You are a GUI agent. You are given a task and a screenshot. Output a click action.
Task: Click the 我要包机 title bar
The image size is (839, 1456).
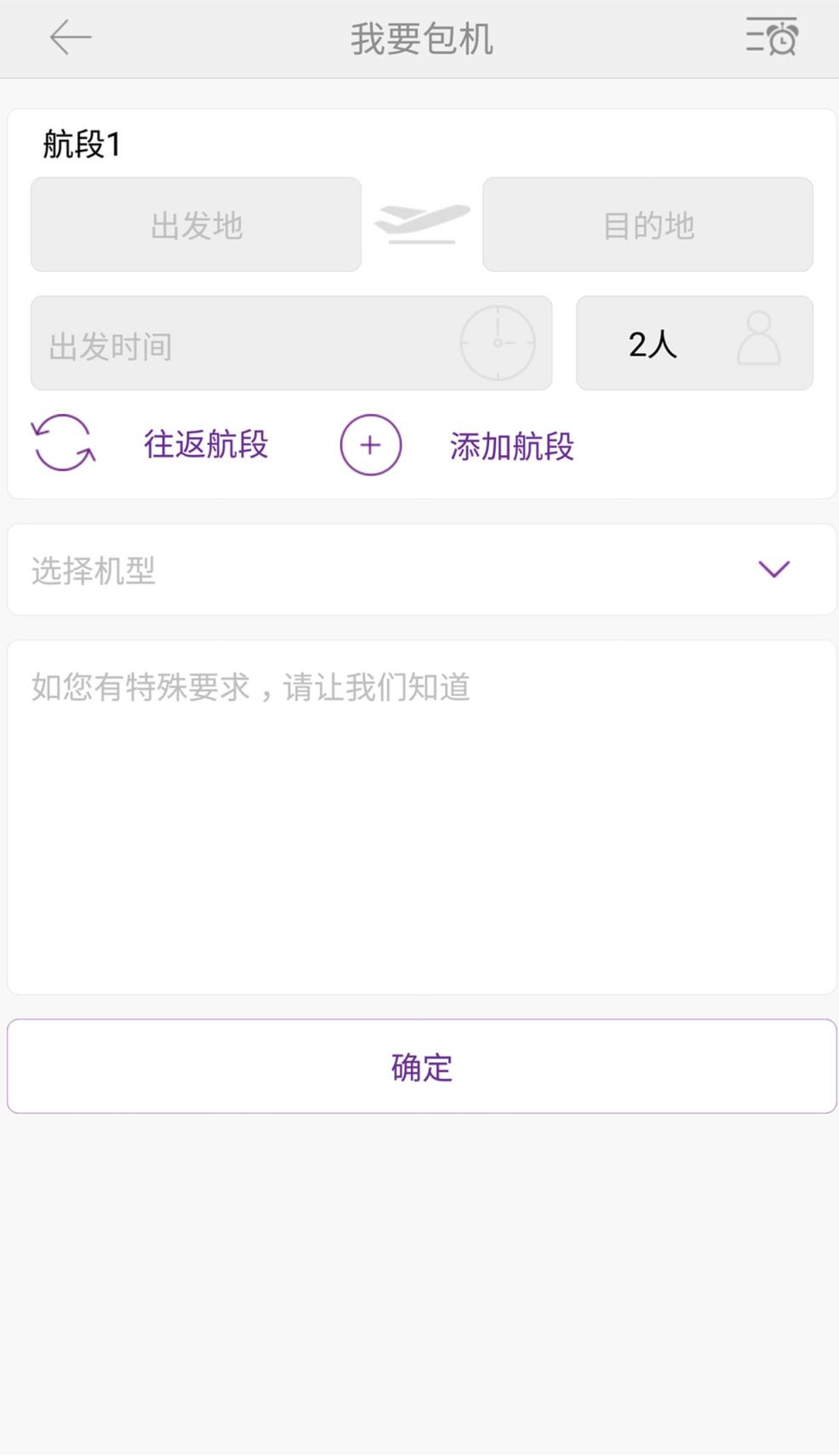pyautogui.click(x=419, y=37)
